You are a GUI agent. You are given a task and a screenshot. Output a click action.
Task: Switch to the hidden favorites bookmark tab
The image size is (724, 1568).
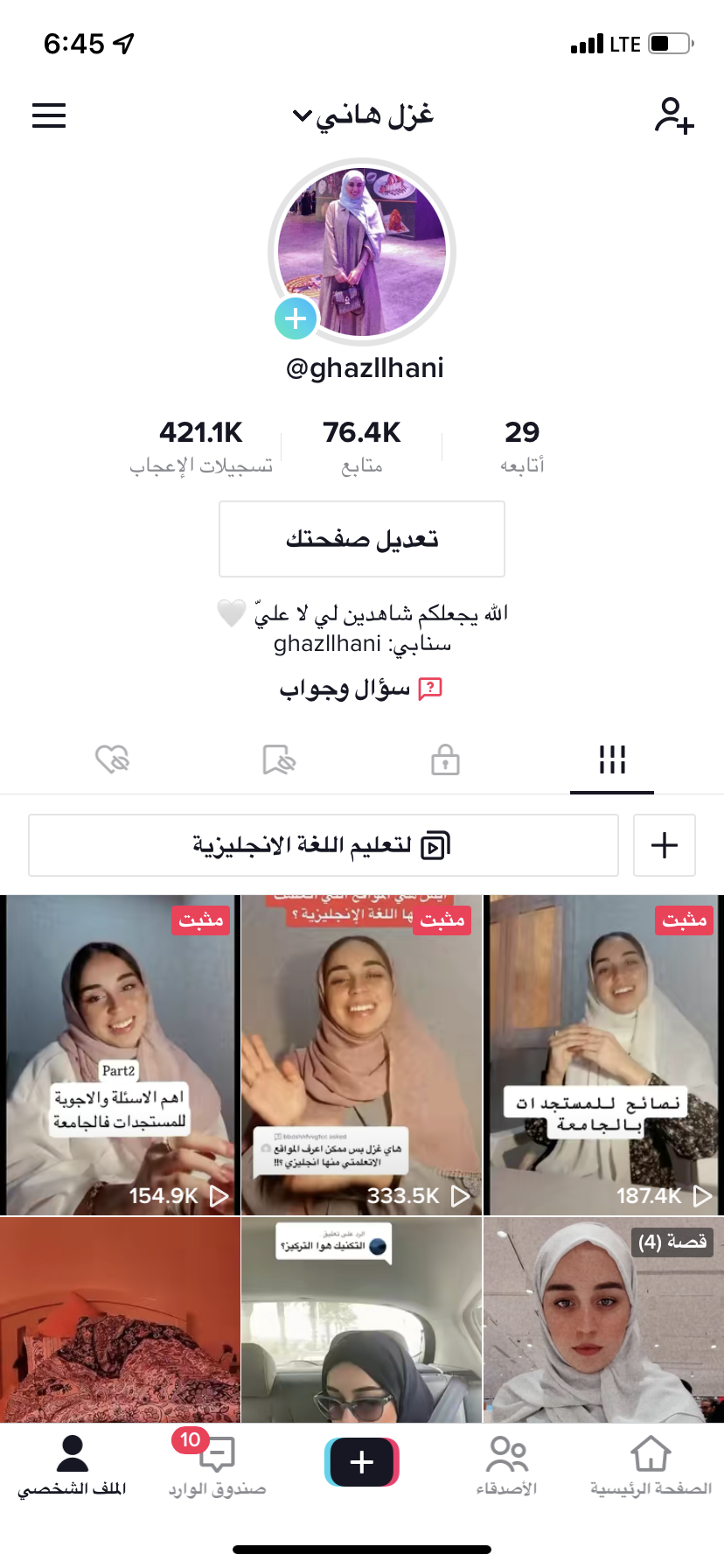coord(279,759)
